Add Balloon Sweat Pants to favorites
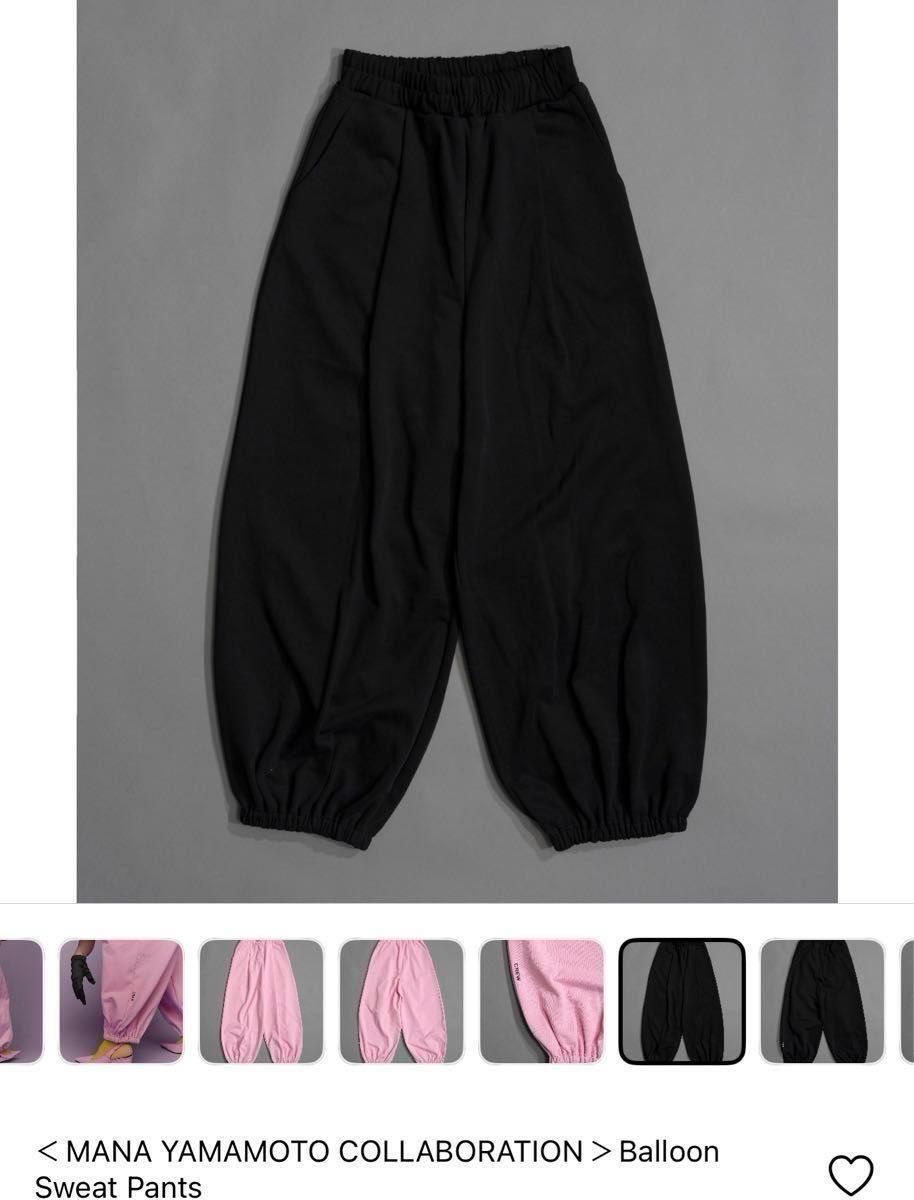This screenshot has height=1200, width=914. [851, 1172]
